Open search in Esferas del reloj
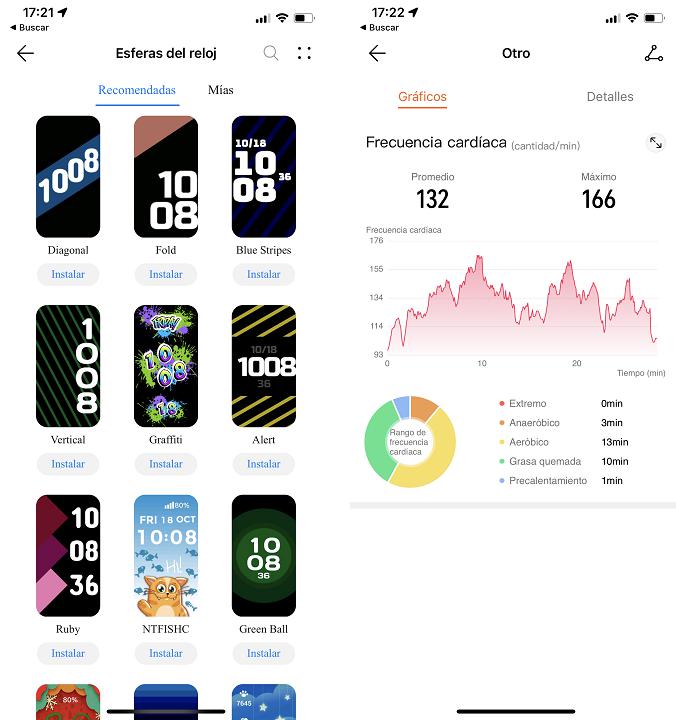Viewport: 676px width, 720px height. coord(271,54)
